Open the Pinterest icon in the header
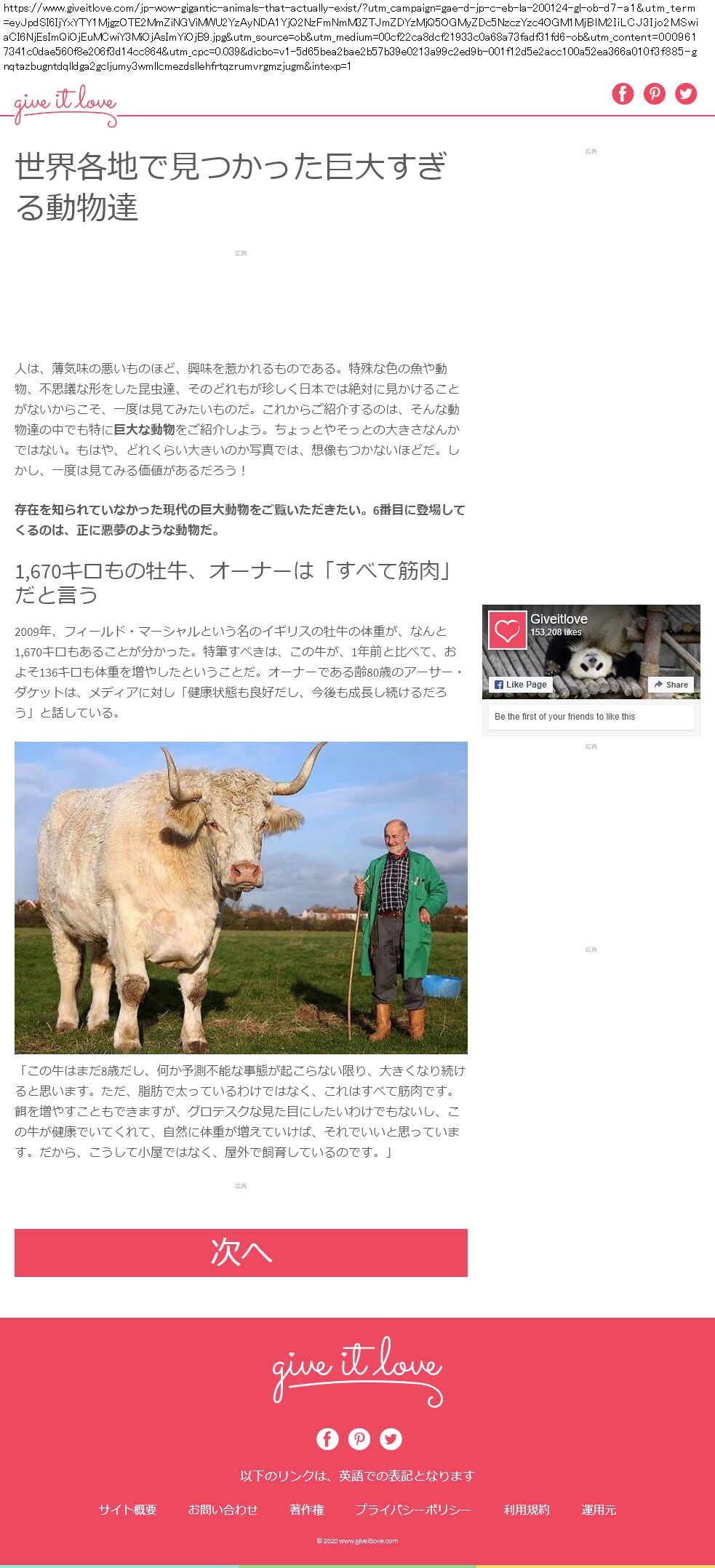Screen dimensions: 715x1568 (x=655, y=94)
